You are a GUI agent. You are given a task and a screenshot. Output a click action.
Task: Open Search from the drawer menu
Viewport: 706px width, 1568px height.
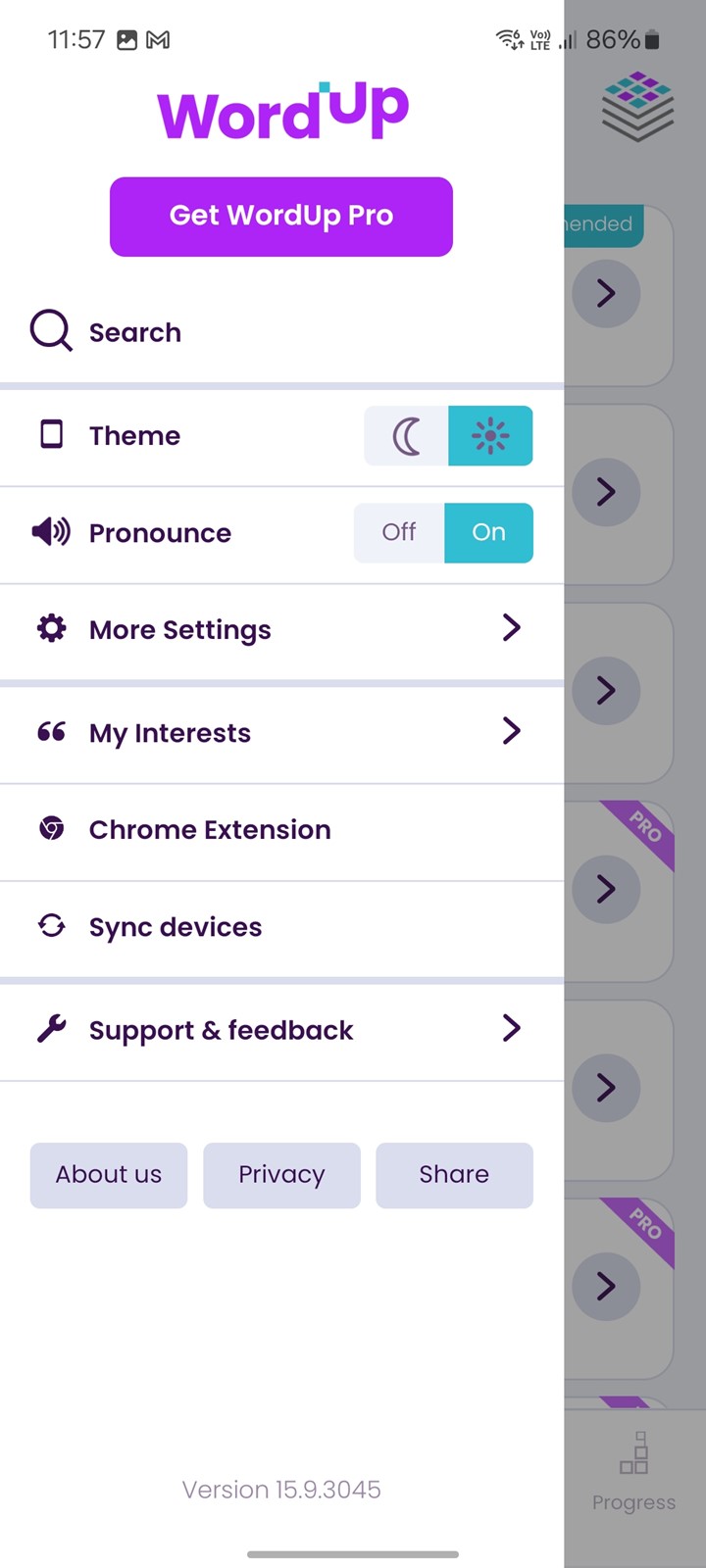(281, 332)
